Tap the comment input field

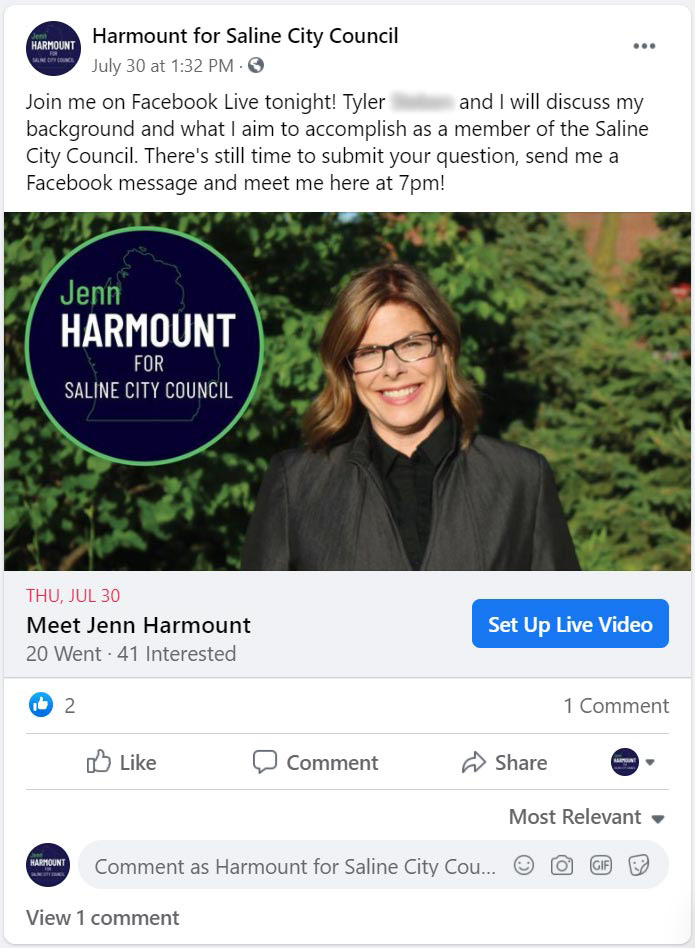point(295,866)
